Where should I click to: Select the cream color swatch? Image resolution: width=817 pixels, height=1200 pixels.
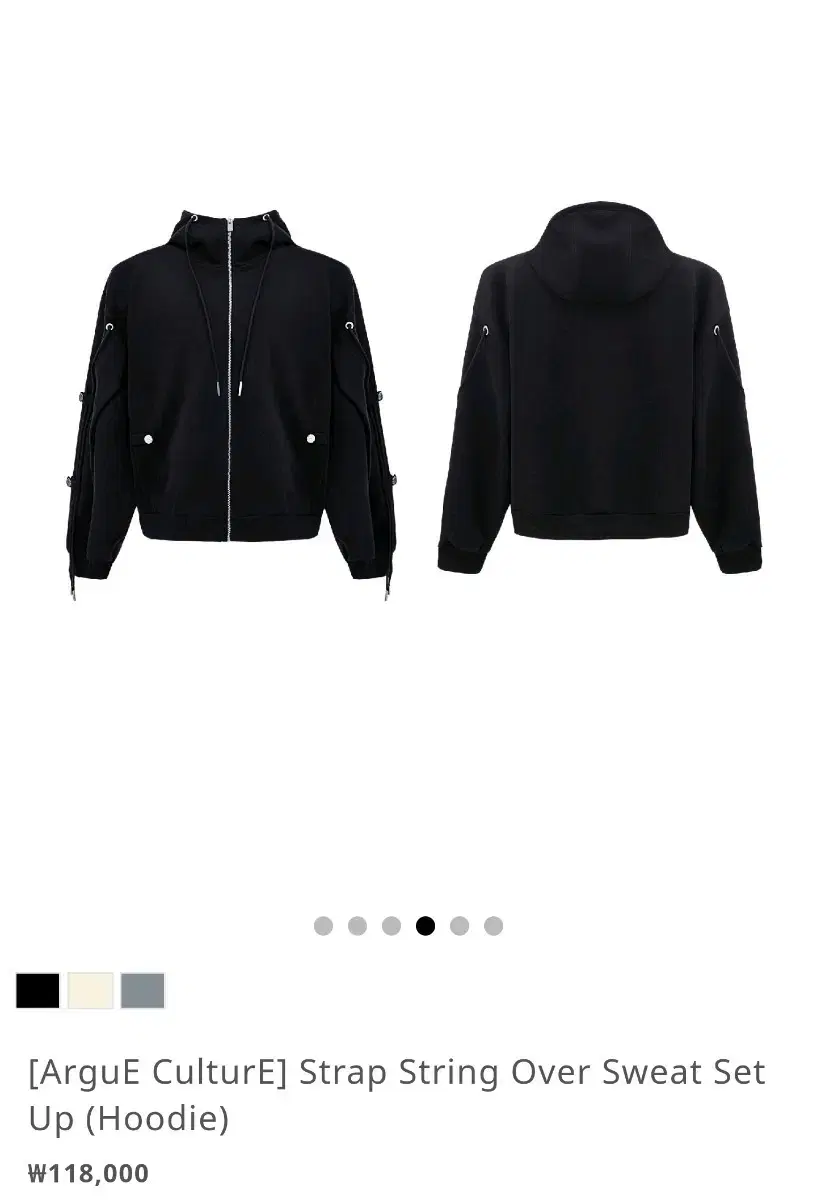point(88,990)
